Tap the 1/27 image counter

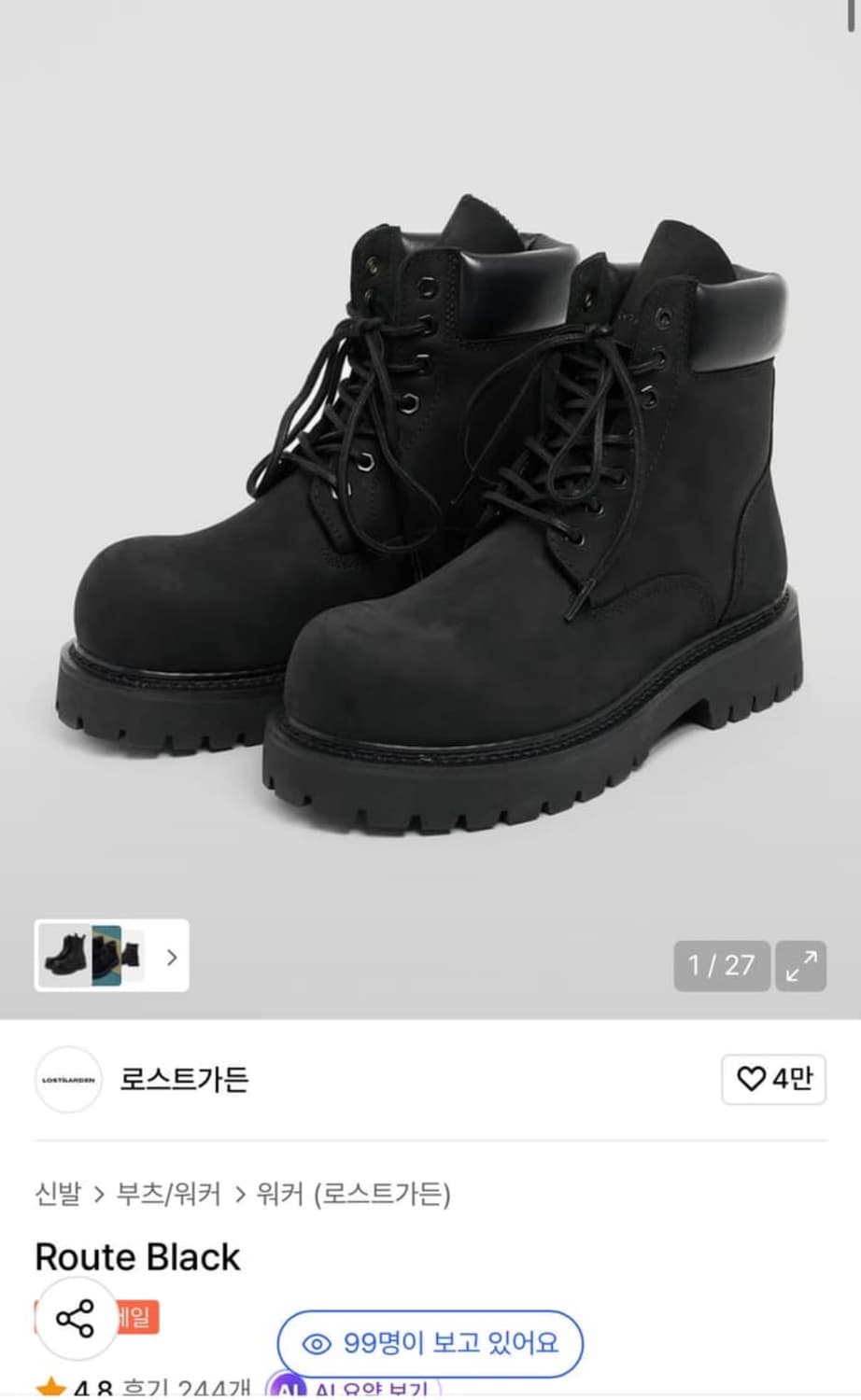point(721,965)
